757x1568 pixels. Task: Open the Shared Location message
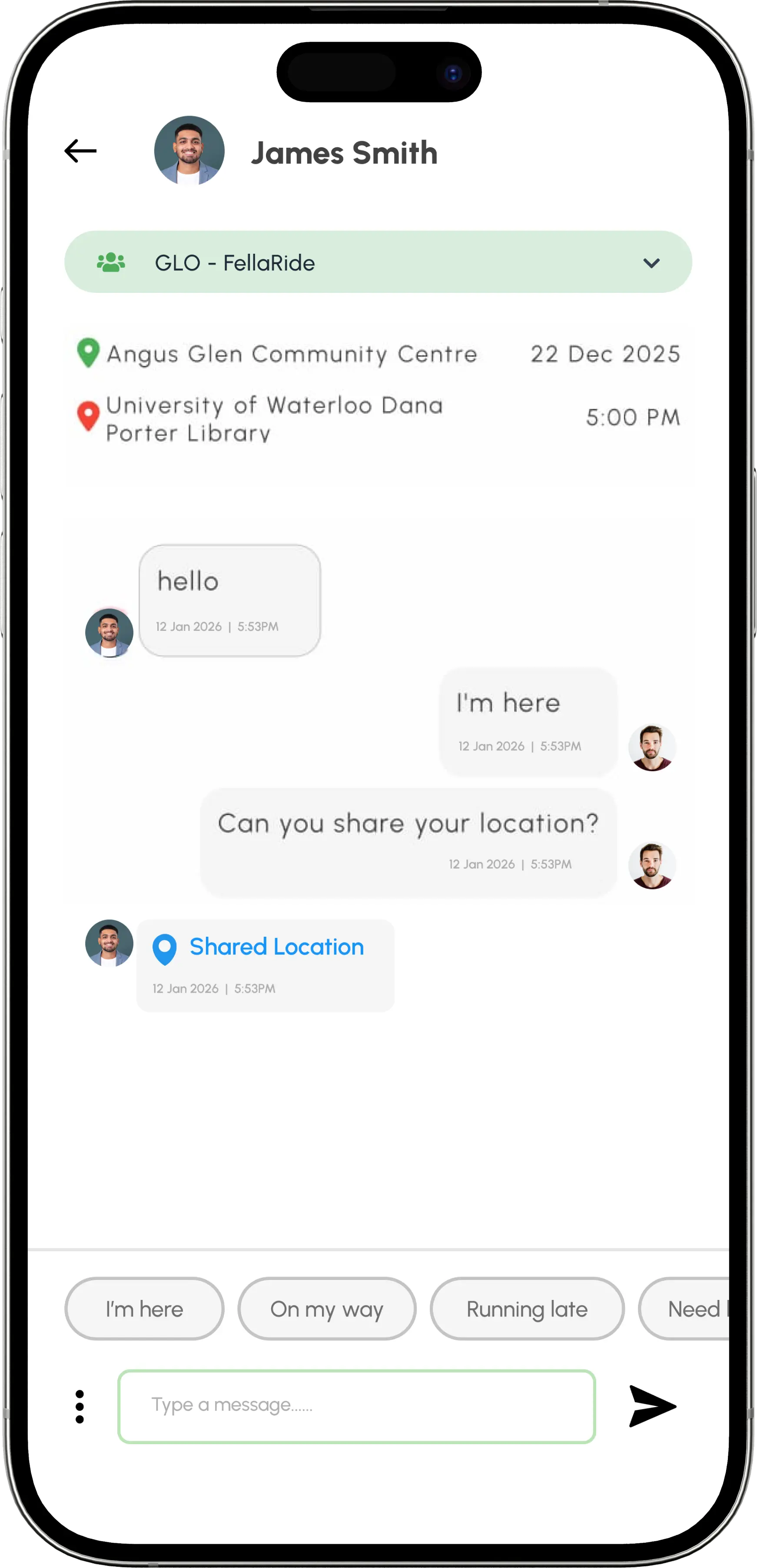point(276,947)
